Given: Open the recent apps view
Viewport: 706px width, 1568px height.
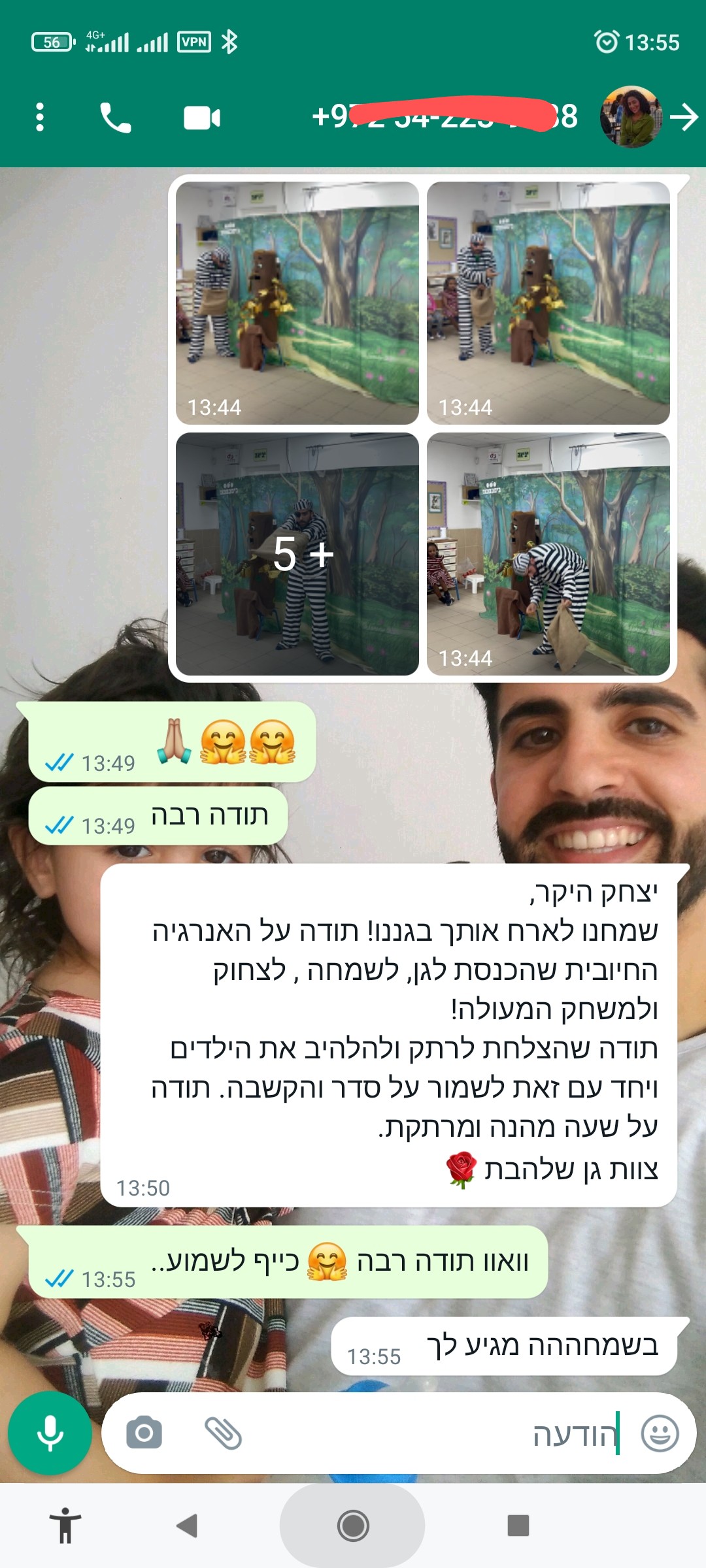Looking at the screenshot, I should 518,1526.
